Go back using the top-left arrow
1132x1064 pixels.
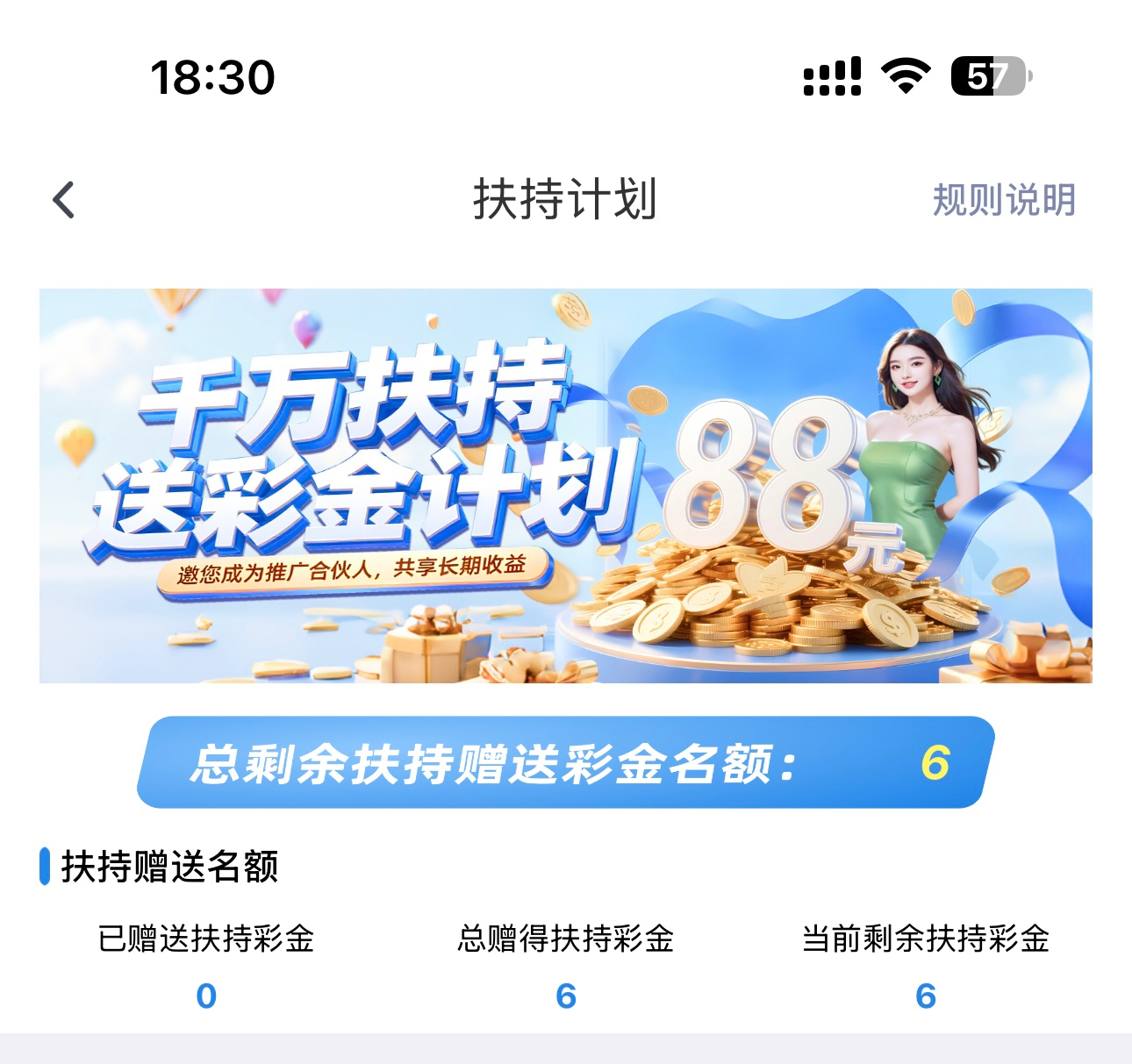[64, 200]
